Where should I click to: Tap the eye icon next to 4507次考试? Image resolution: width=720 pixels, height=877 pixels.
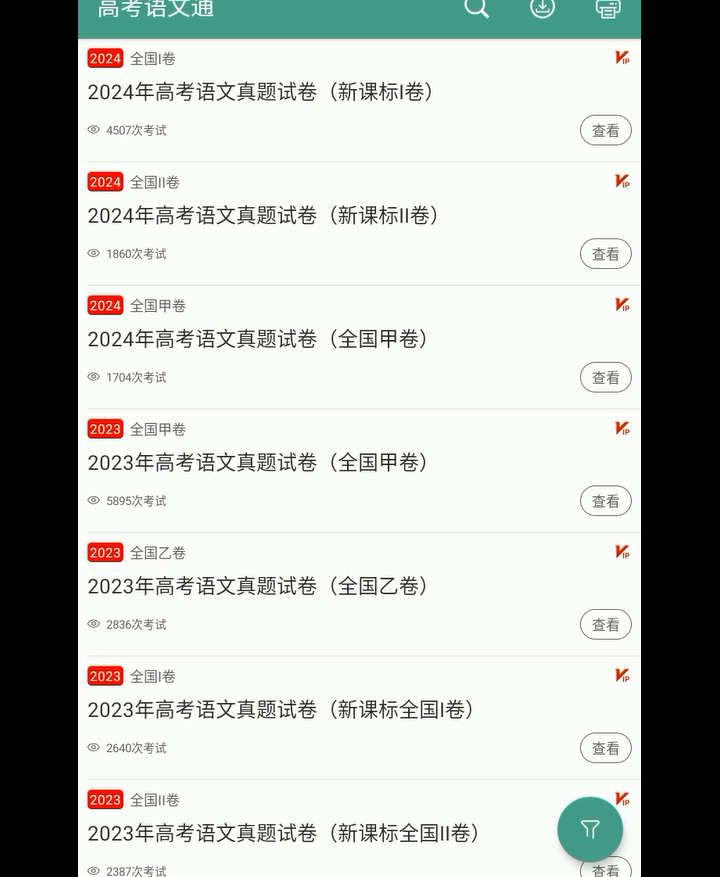point(95,130)
